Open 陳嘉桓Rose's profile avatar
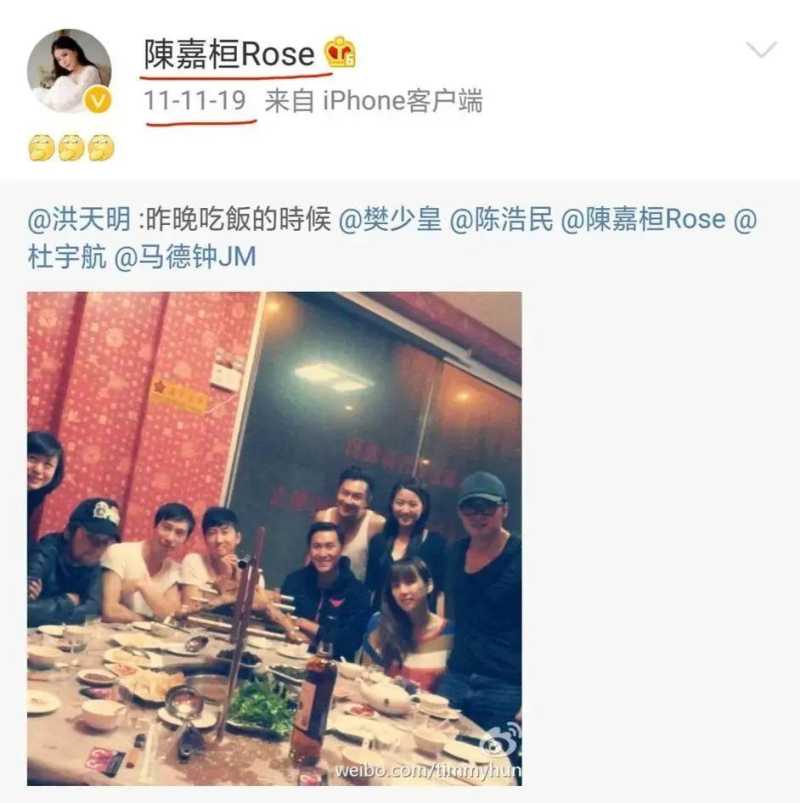The height and width of the screenshot is (803, 800). click(x=68, y=70)
